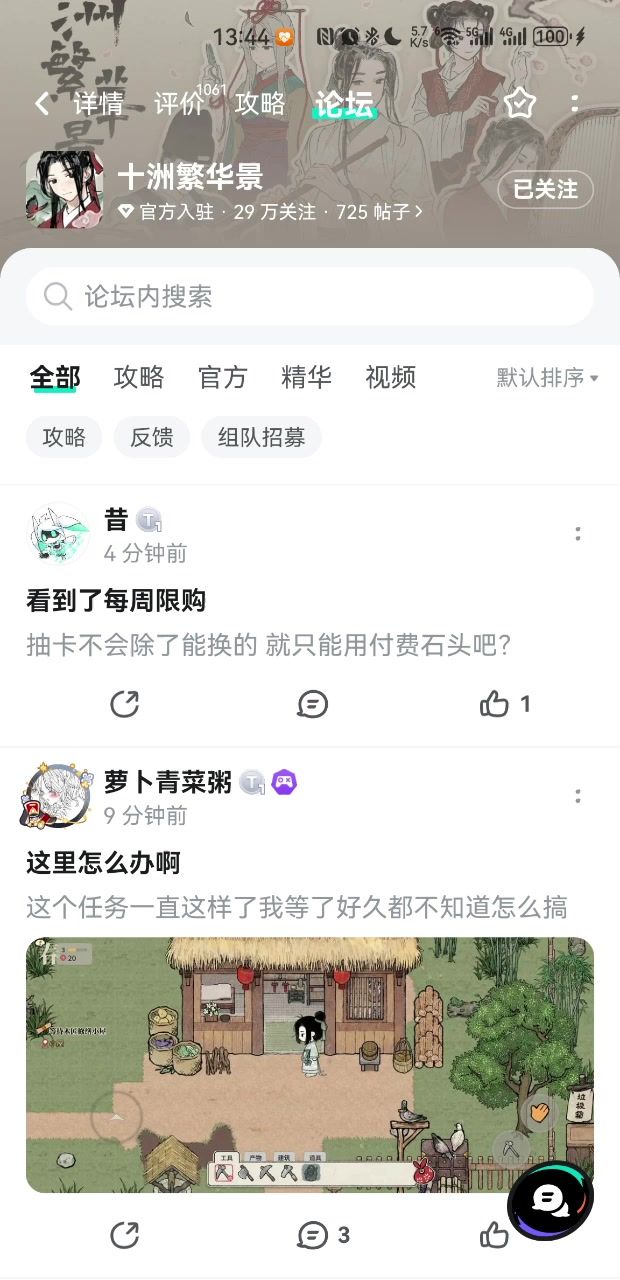Select the 视频 filter tab
Viewport: 620px width, 1280px height.
click(x=390, y=377)
